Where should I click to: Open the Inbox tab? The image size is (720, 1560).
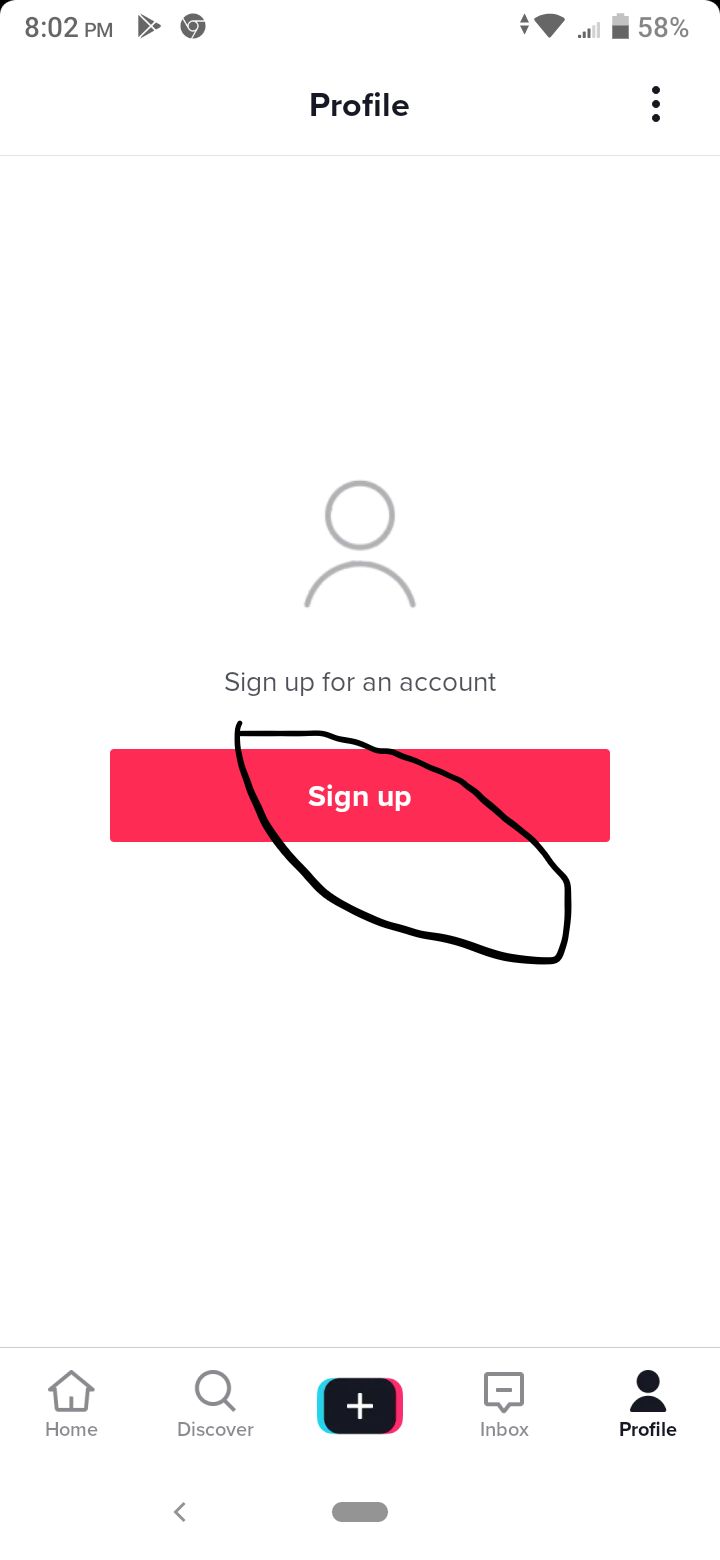pos(504,1405)
